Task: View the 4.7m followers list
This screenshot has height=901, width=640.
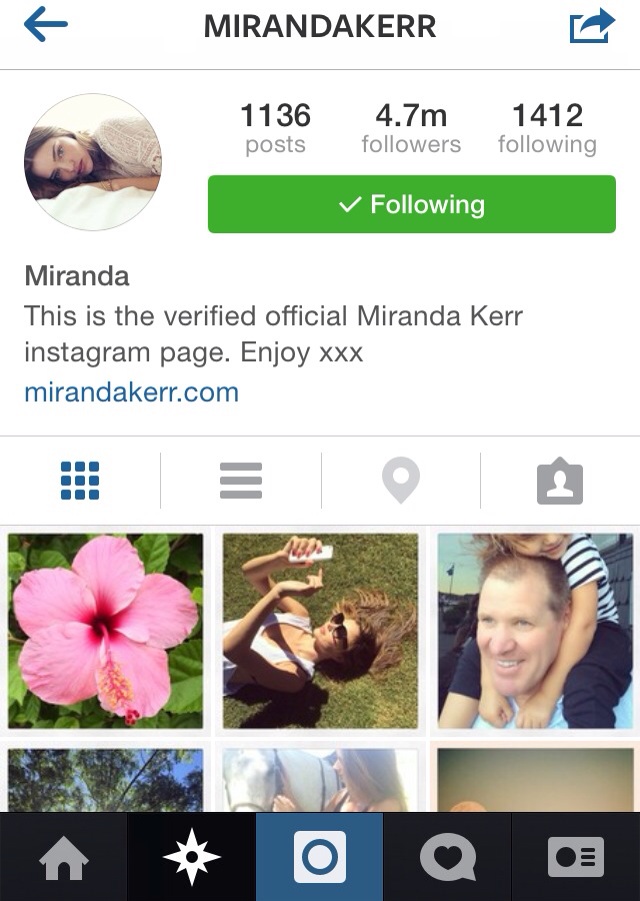Action: (411, 129)
